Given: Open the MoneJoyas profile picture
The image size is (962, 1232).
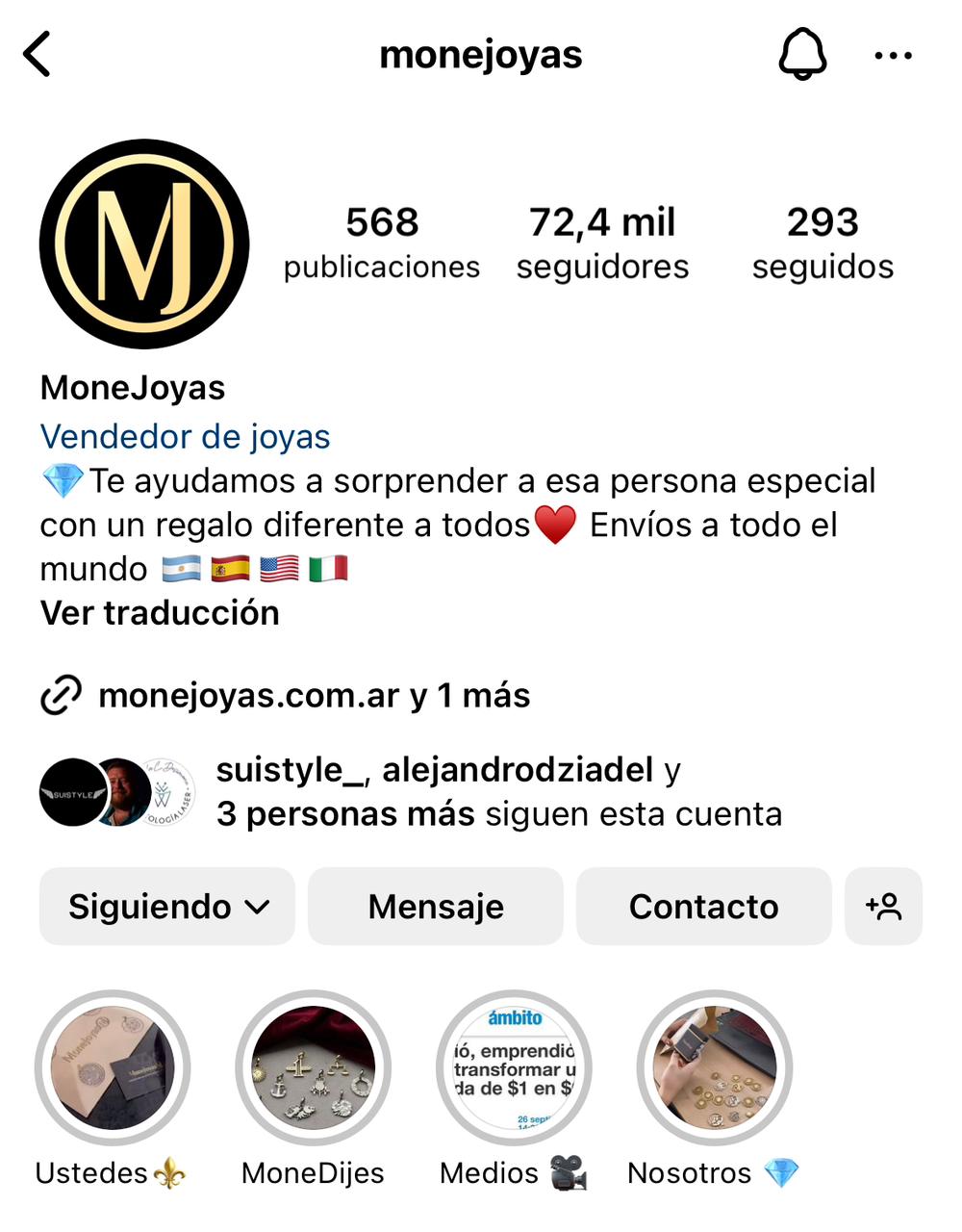Looking at the screenshot, I should point(144,244).
